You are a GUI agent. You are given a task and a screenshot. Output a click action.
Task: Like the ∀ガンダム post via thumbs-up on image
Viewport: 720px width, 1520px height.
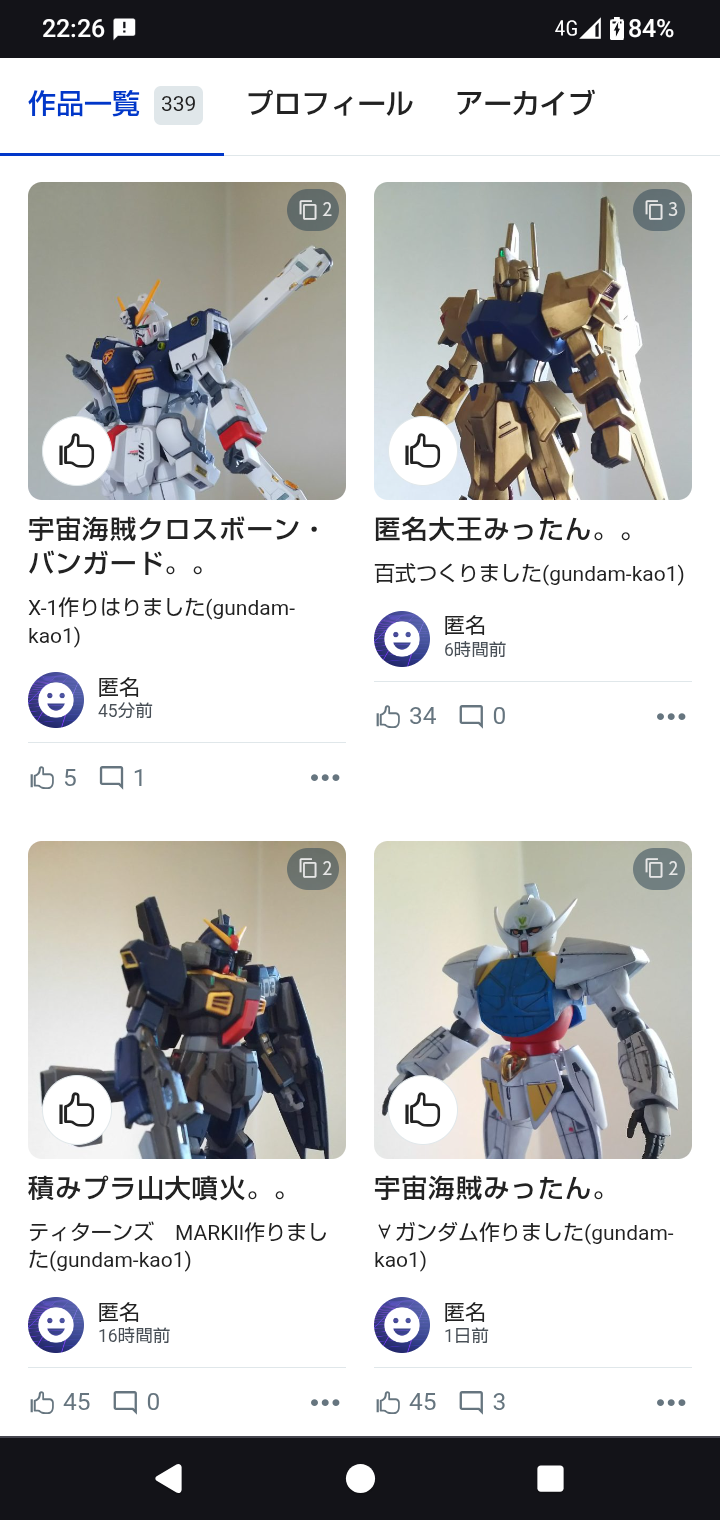(x=423, y=1110)
